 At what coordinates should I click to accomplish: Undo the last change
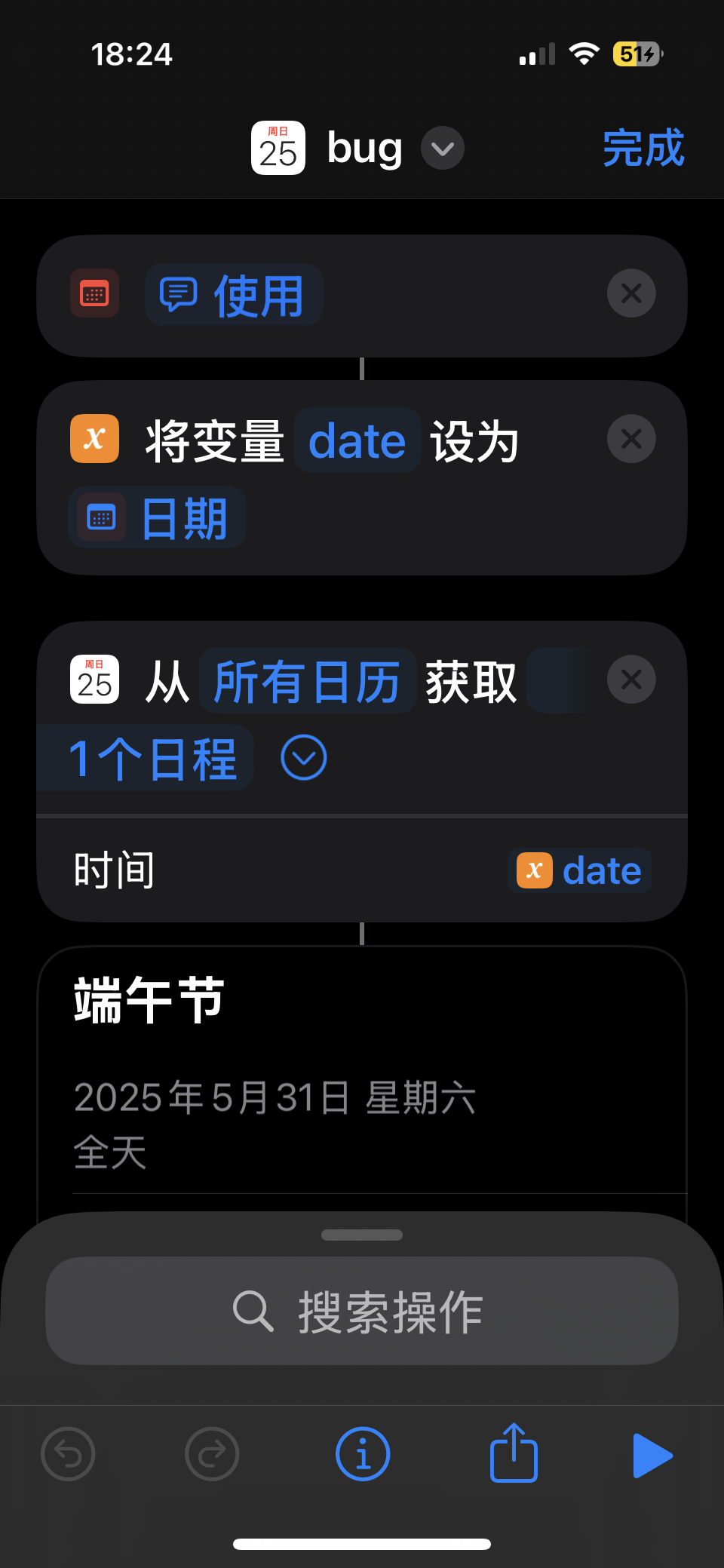click(68, 1454)
